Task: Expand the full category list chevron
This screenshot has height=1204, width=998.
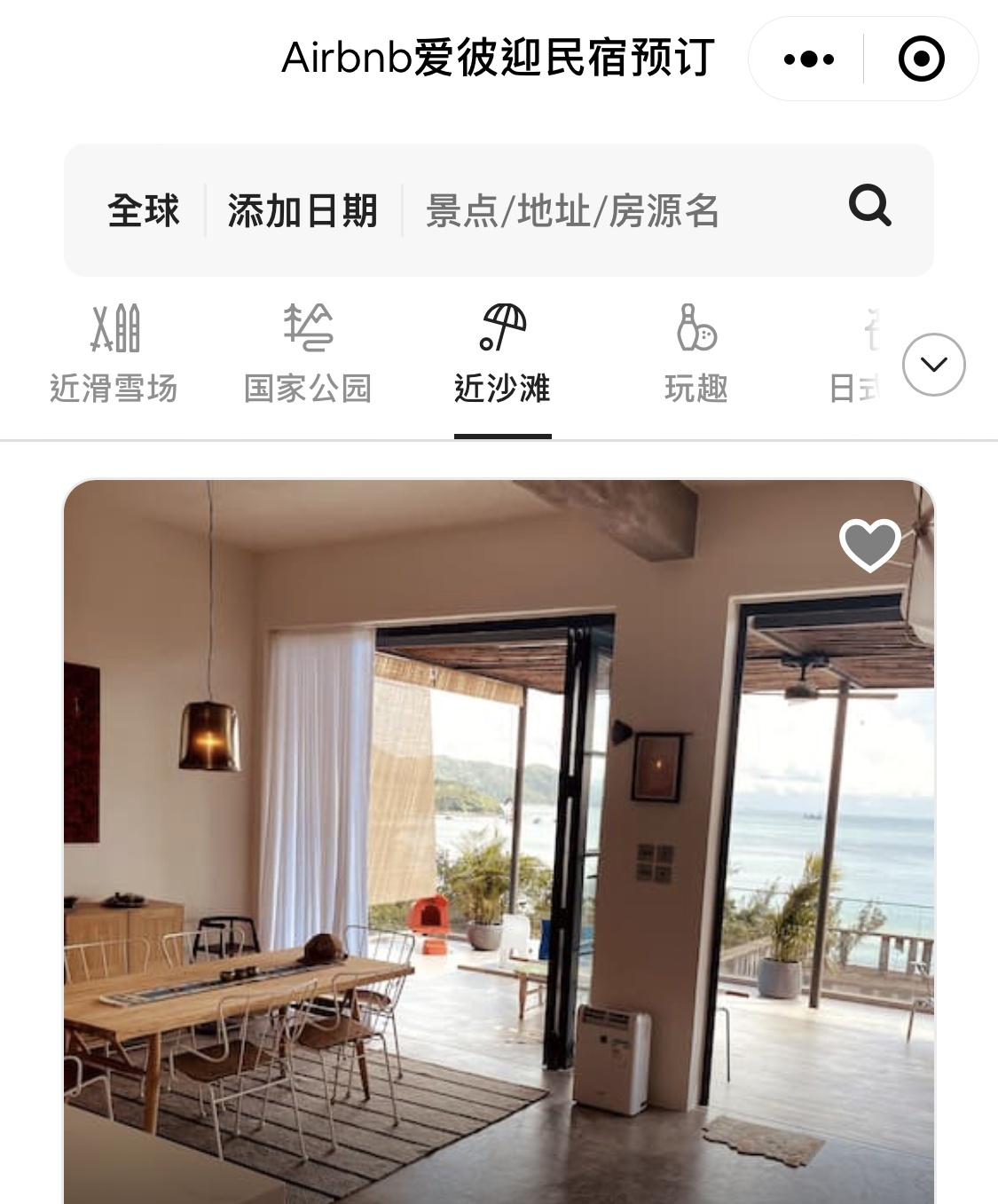Action: [933, 365]
